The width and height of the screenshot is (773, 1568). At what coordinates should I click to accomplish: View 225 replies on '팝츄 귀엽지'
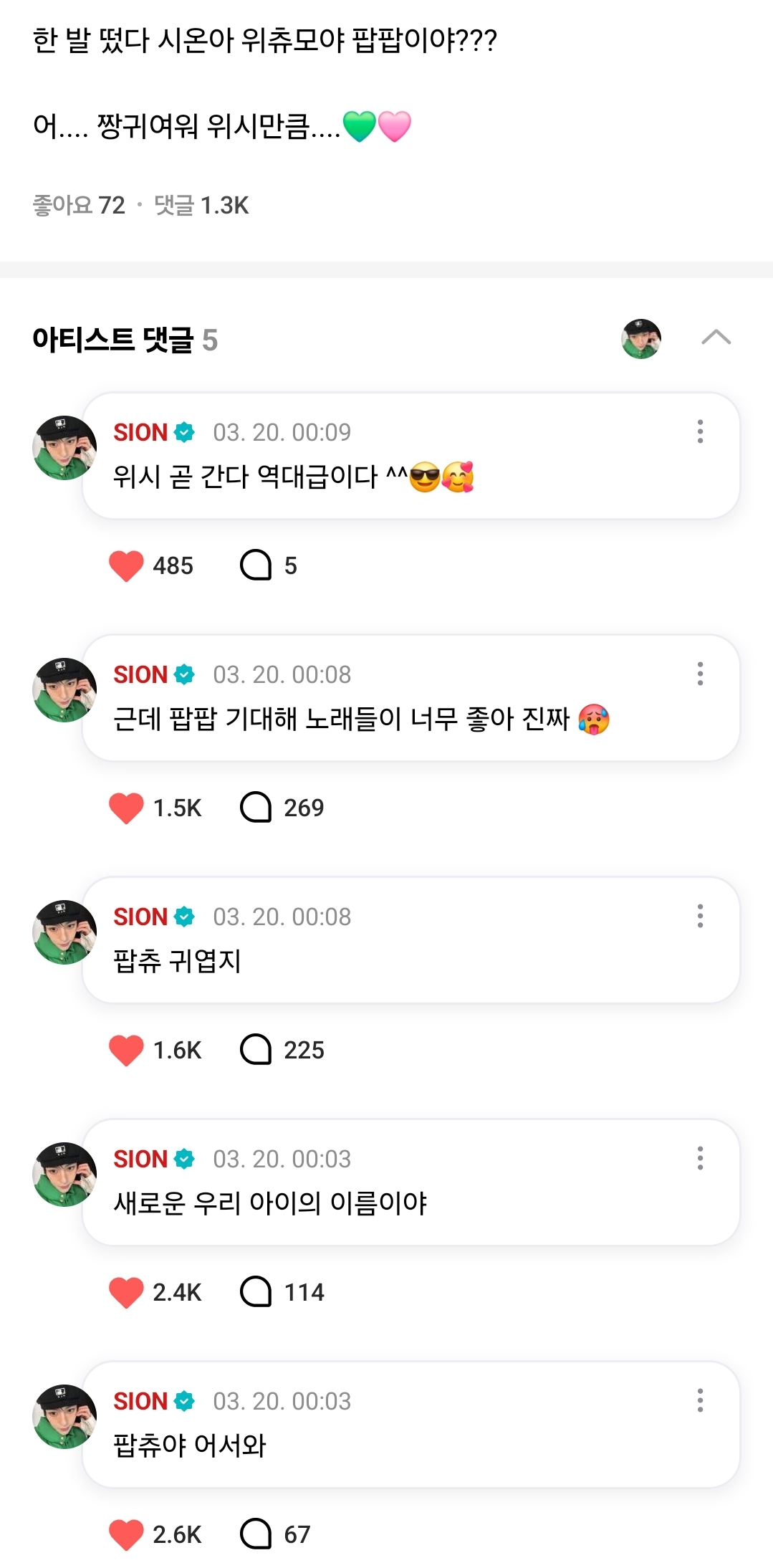(x=256, y=1050)
